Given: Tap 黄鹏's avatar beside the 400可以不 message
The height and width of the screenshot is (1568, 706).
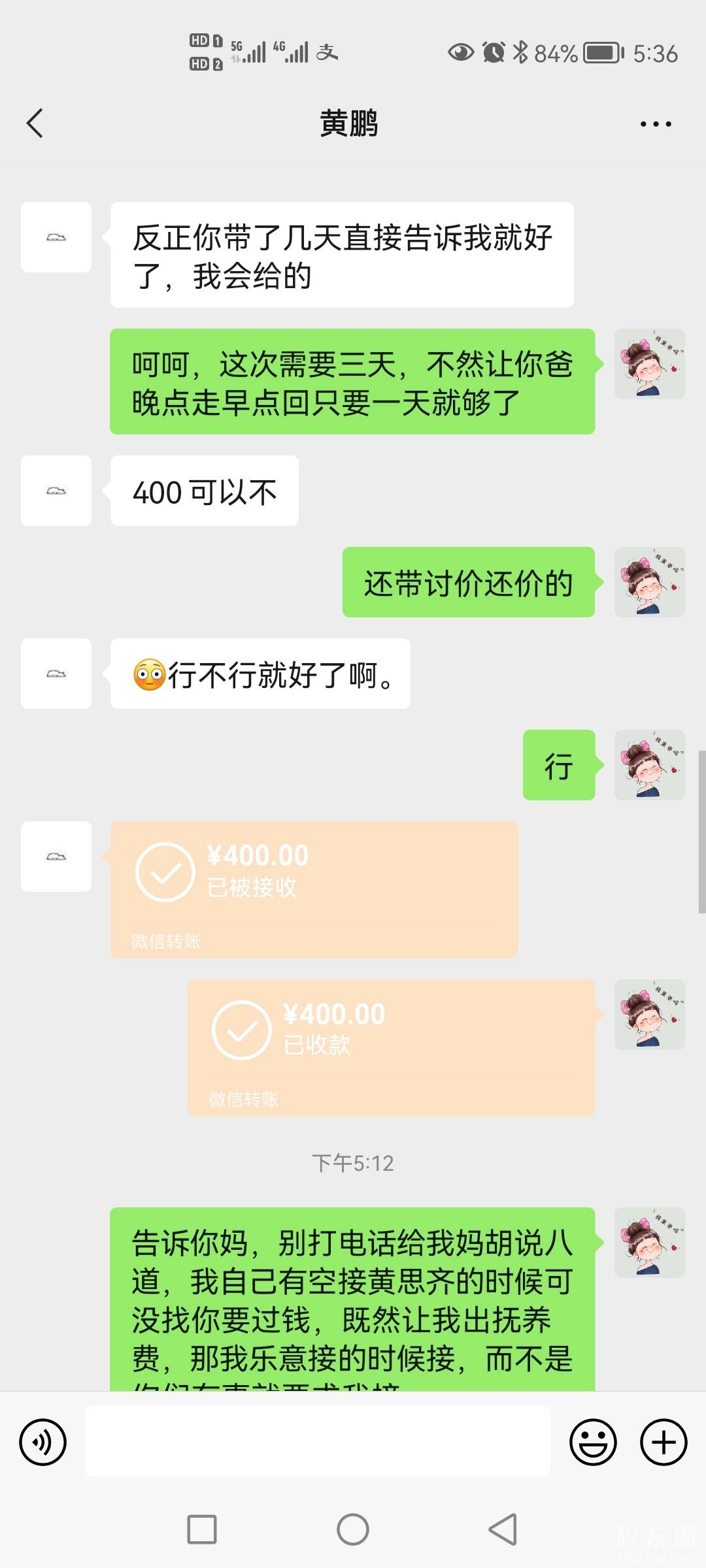Looking at the screenshot, I should (56, 491).
